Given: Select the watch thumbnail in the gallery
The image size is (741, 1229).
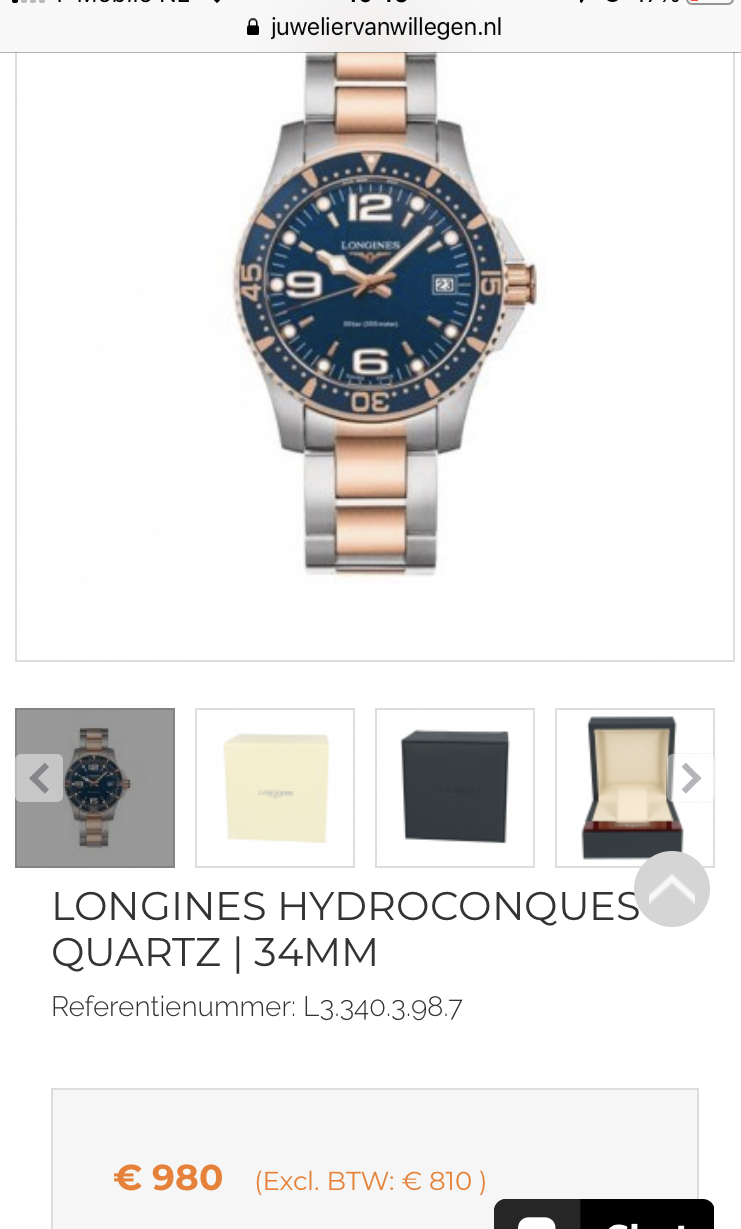Looking at the screenshot, I should point(95,788).
